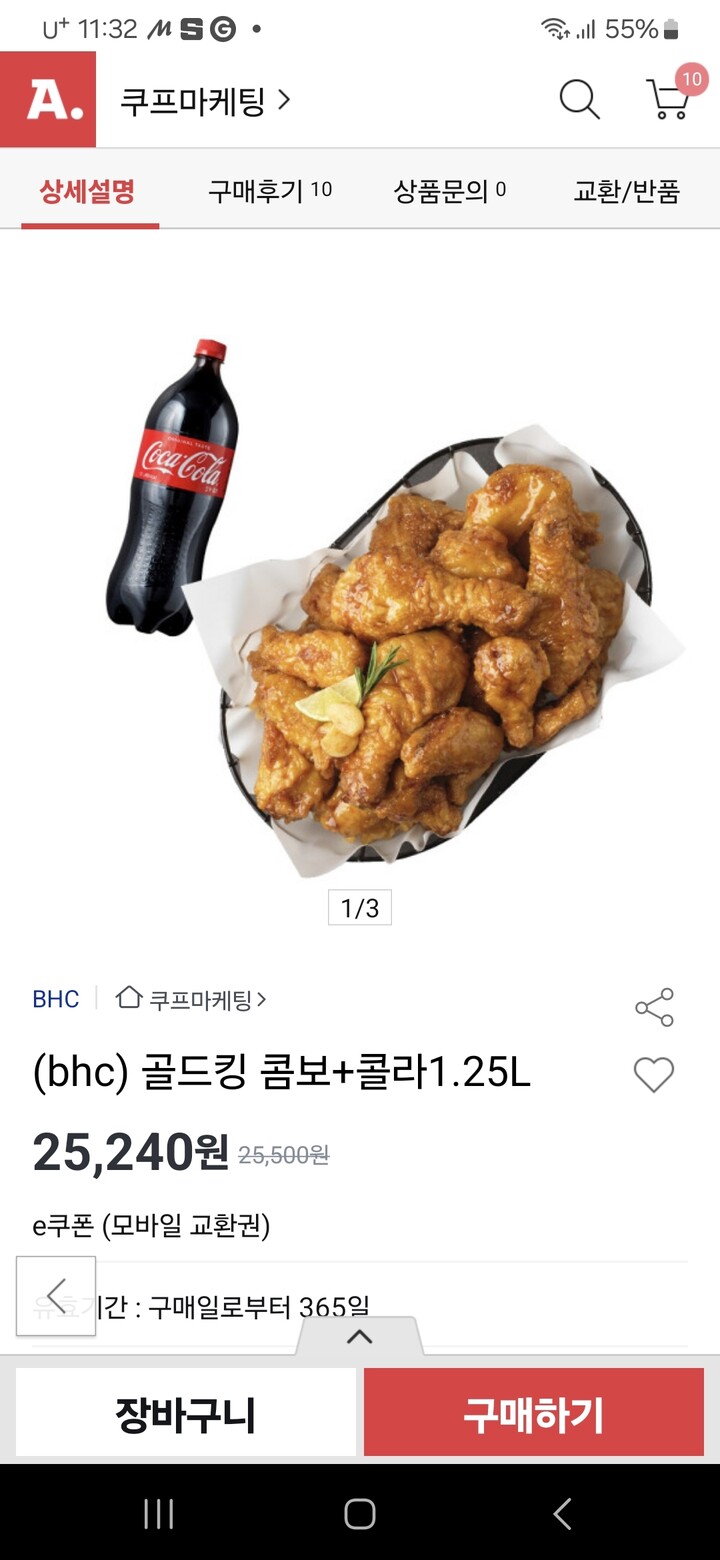The height and width of the screenshot is (1560, 720).
Task: Select the 교환/반품 exchange tab
Action: pos(627,190)
